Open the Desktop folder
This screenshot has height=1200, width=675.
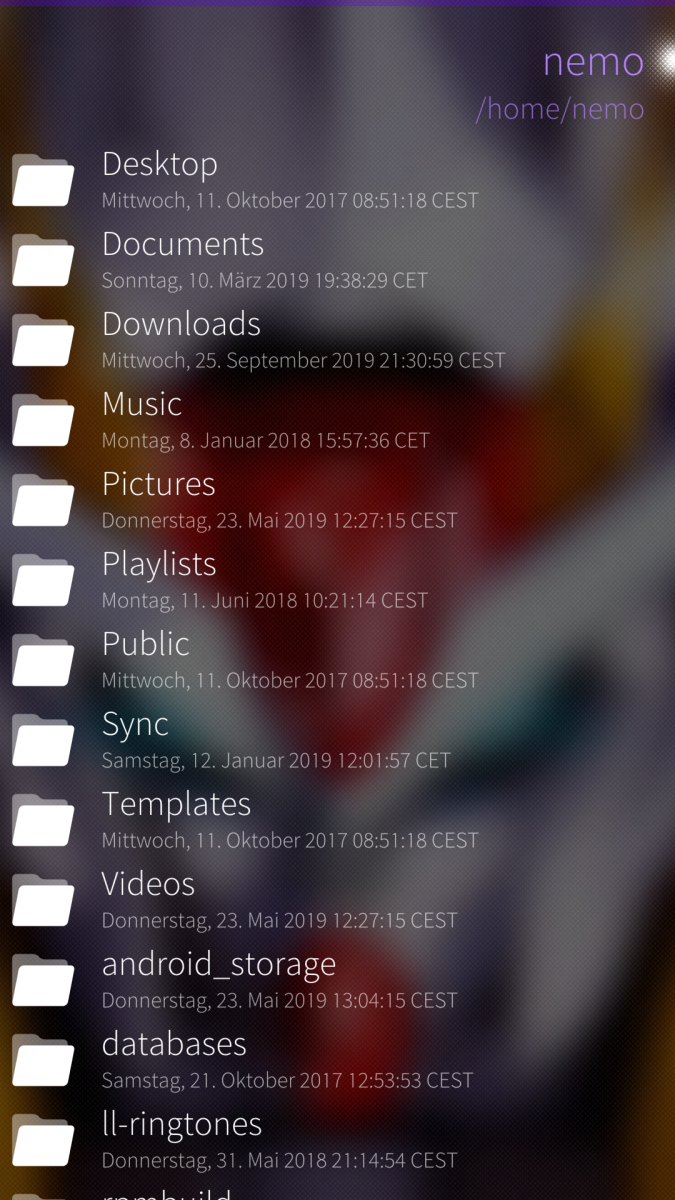160,165
